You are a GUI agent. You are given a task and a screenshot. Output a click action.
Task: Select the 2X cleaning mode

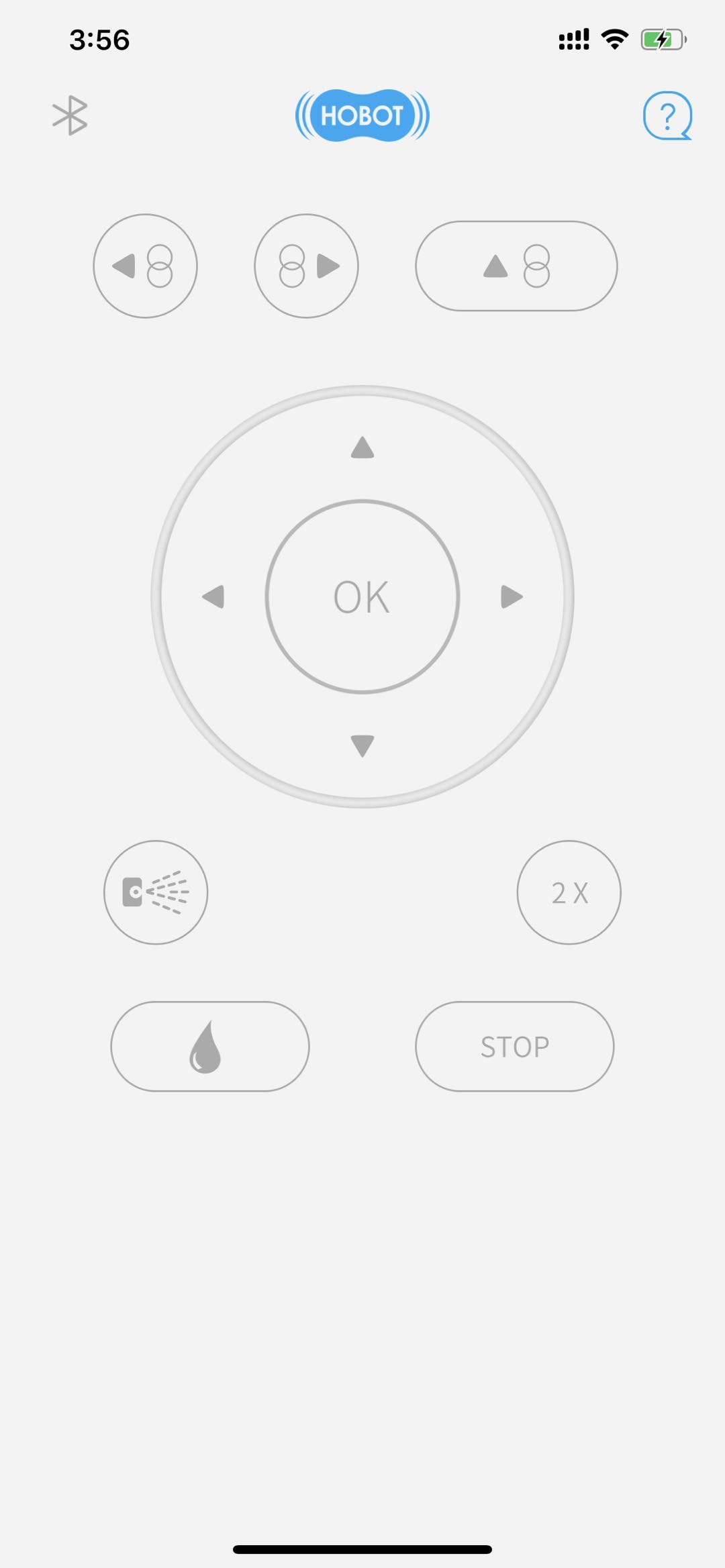[x=569, y=892]
